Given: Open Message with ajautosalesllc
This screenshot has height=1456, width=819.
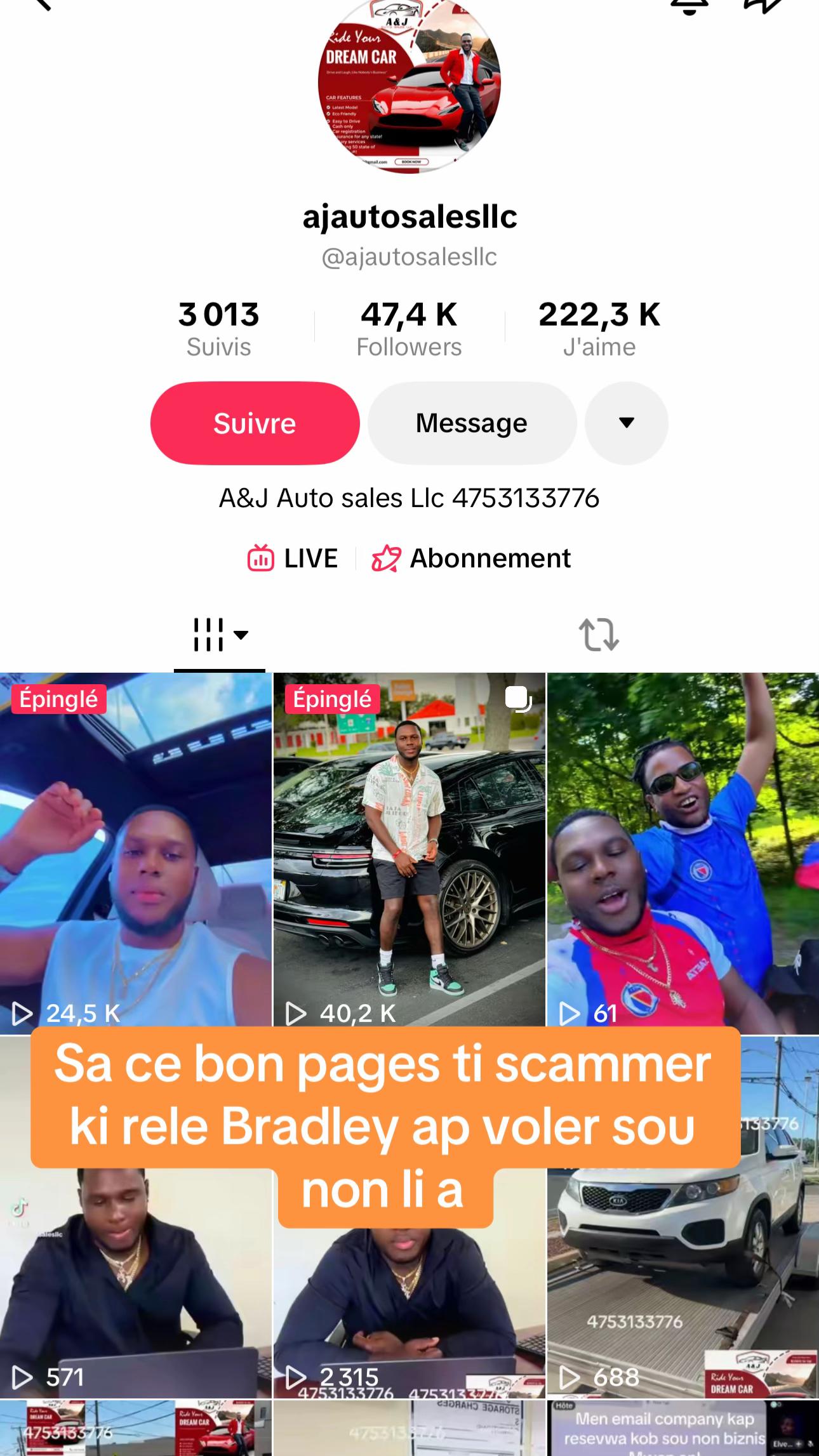Looking at the screenshot, I should (472, 423).
